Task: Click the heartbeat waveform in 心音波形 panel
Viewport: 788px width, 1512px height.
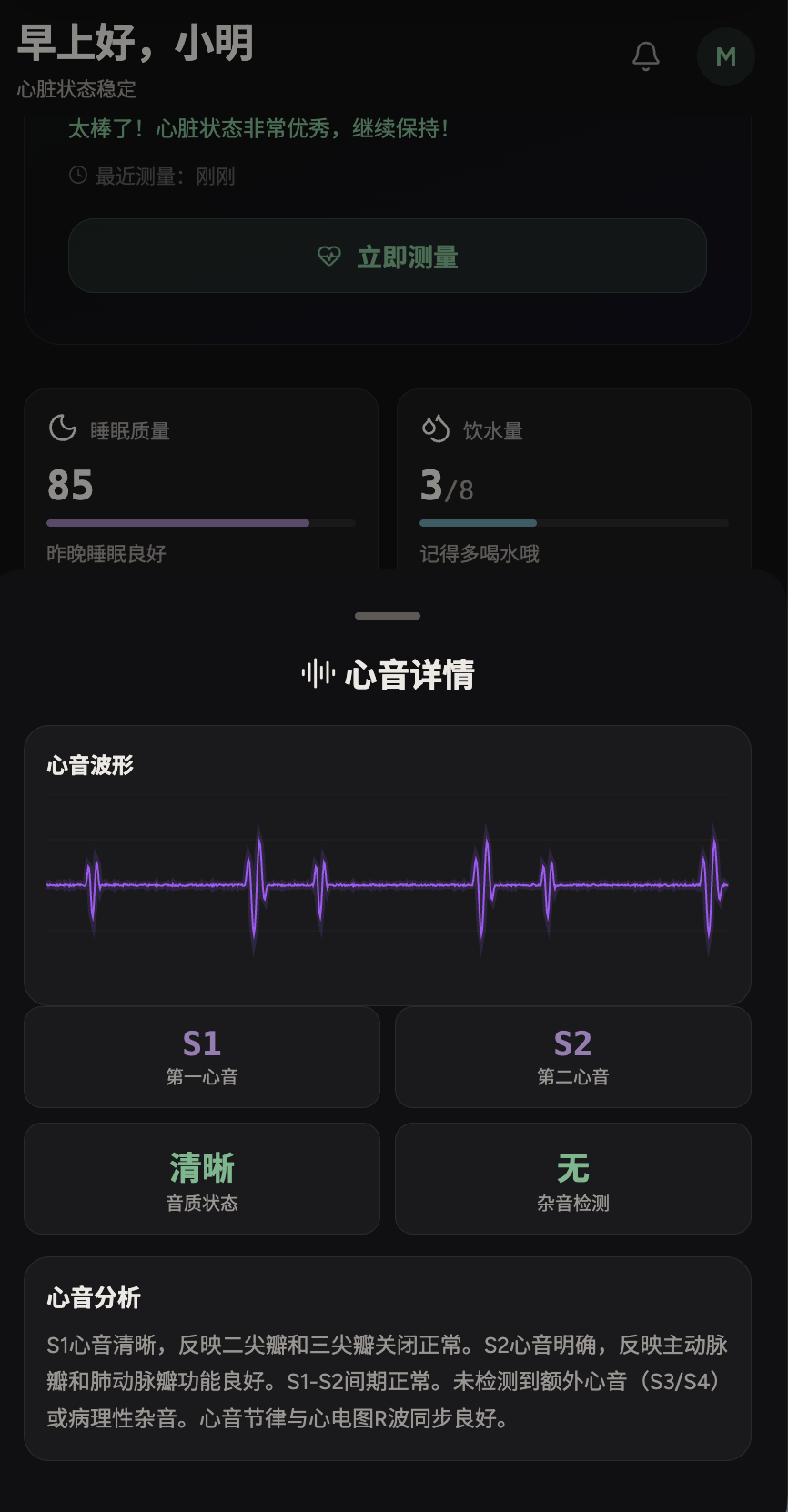Action: point(387,882)
